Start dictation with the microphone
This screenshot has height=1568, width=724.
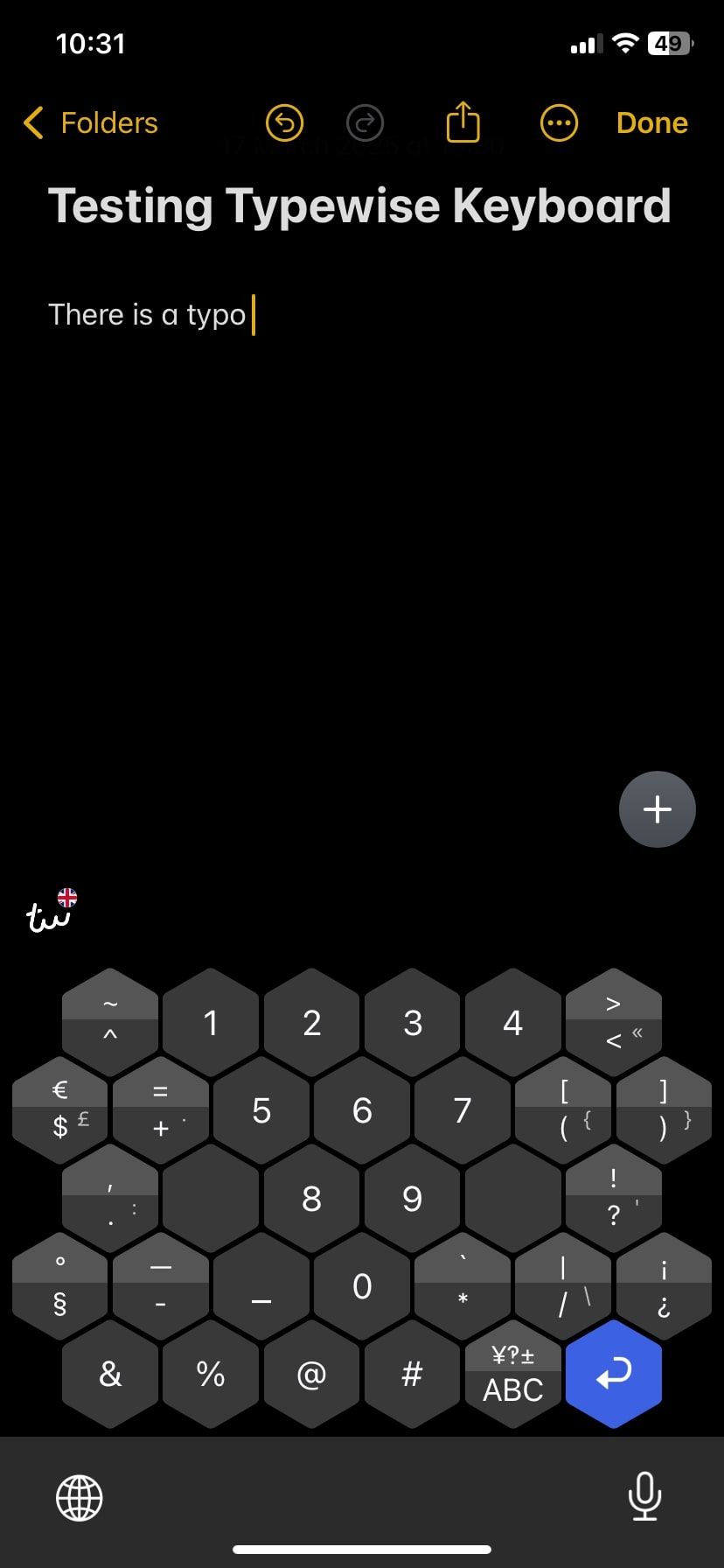pos(644,1496)
